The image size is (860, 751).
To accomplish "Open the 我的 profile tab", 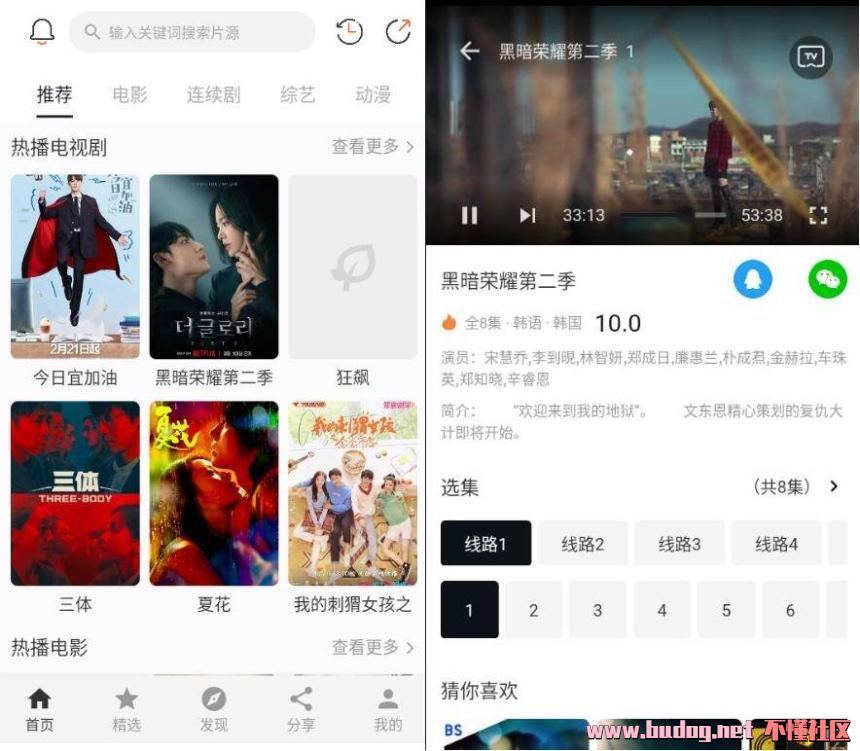I will pyautogui.click(x=388, y=710).
